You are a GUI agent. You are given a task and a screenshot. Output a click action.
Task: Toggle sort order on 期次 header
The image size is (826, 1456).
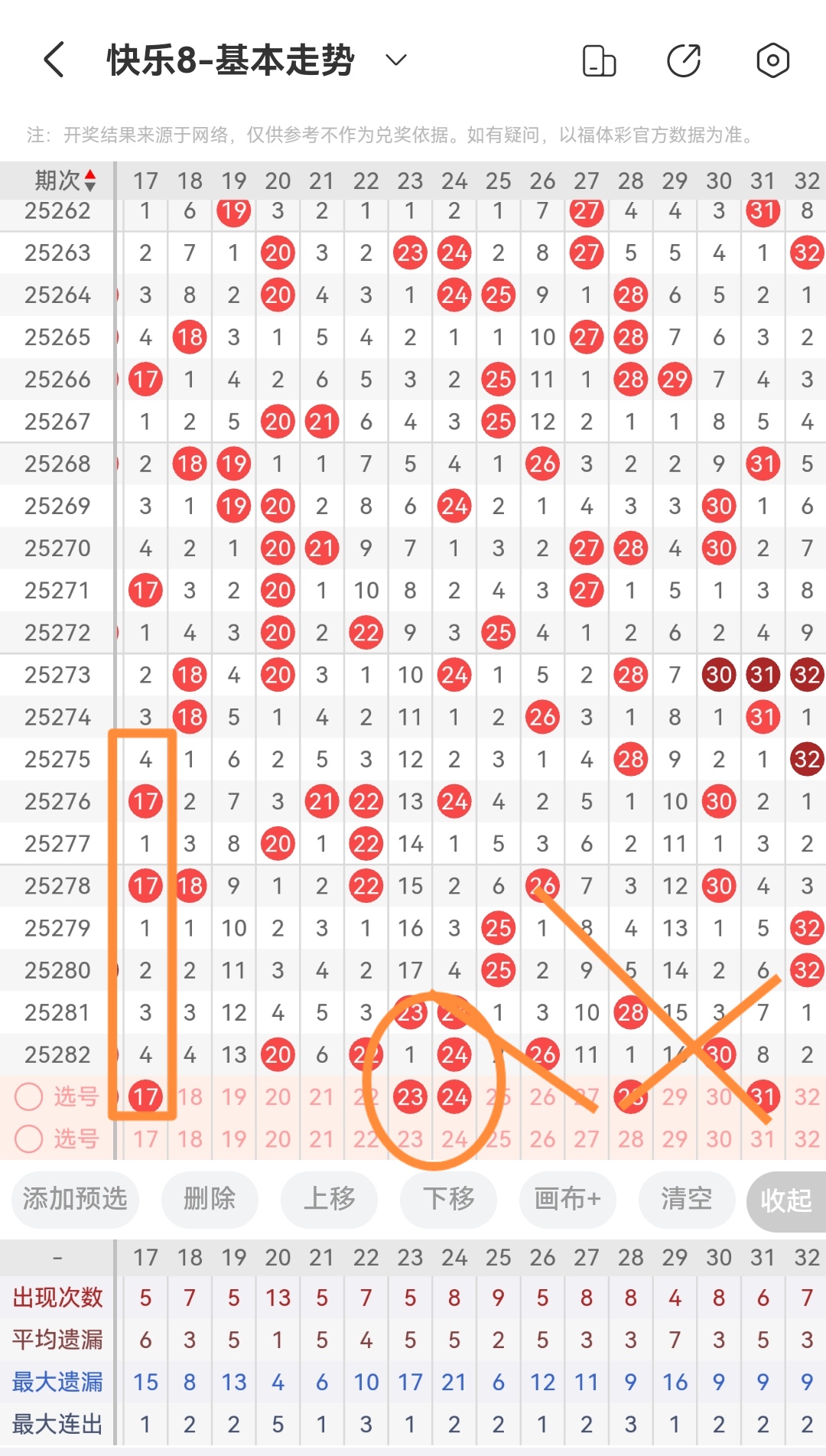tap(65, 181)
